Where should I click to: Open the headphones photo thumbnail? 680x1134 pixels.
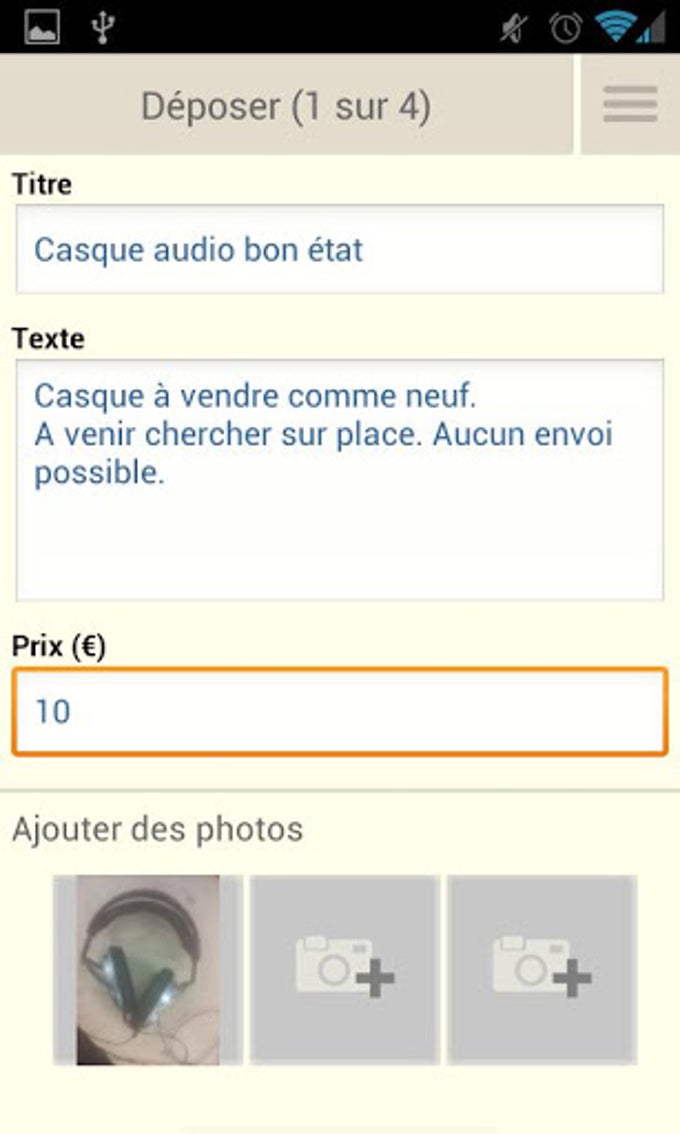click(x=148, y=969)
